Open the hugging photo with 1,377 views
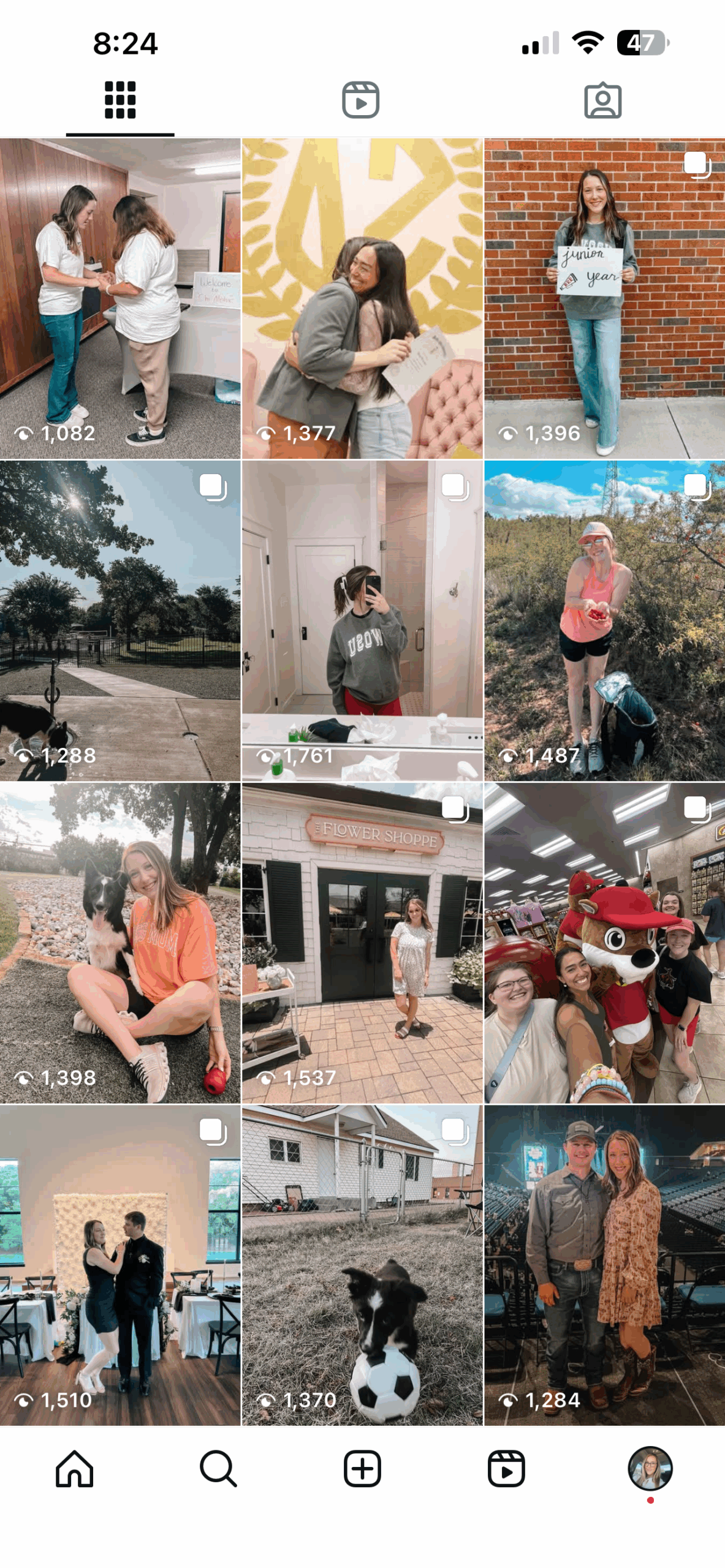The height and width of the screenshot is (1568, 725). (362, 298)
